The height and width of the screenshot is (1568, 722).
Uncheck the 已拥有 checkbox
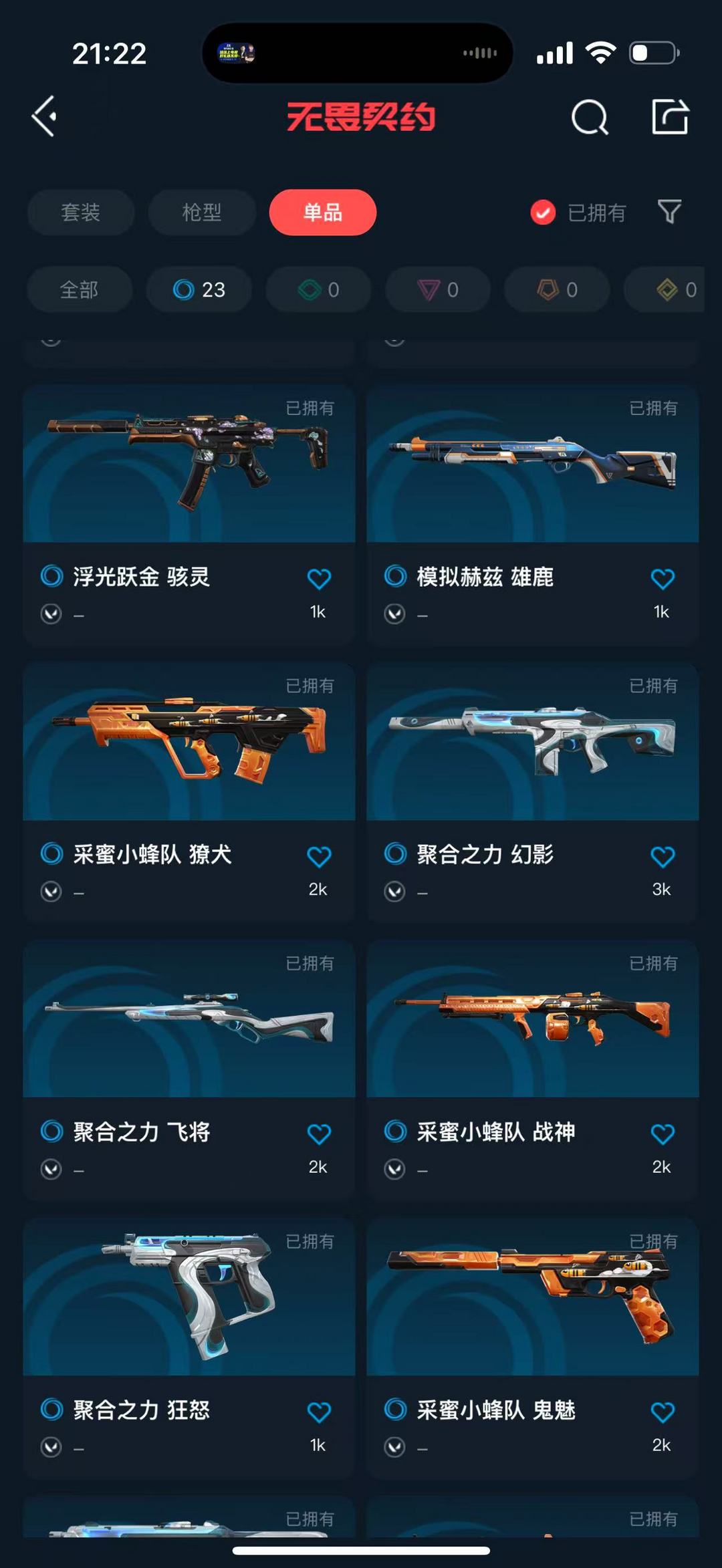(x=543, y=213)
